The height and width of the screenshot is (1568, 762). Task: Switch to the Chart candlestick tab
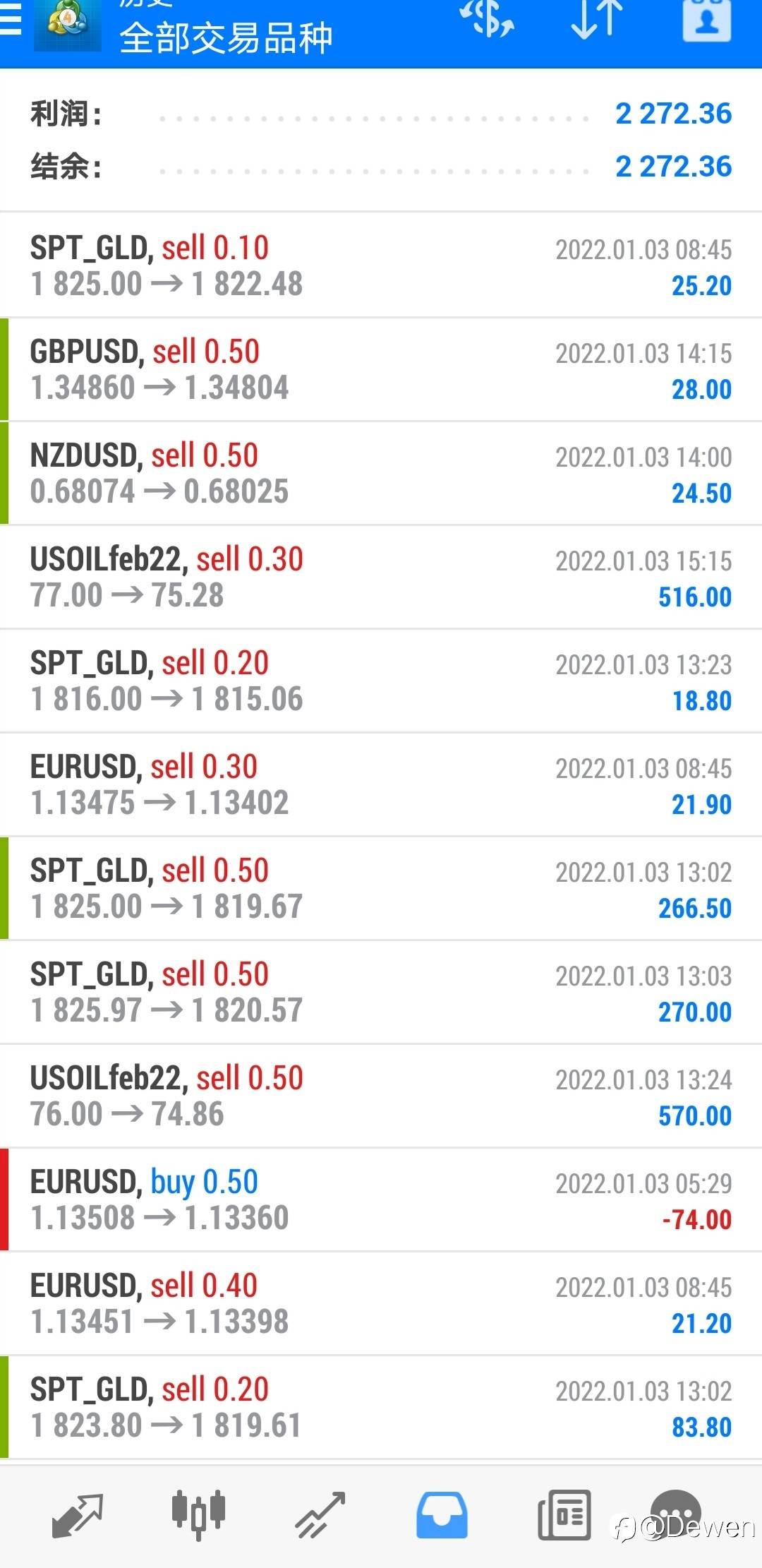(x=199, y=1514)
